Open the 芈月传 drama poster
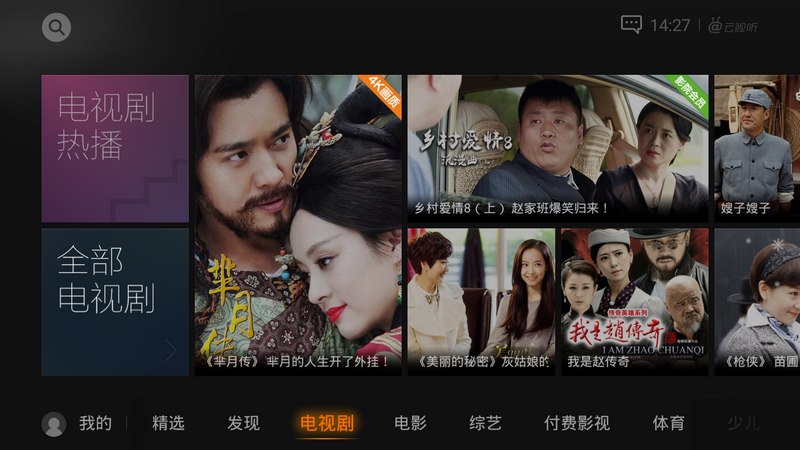The height and width of the screenshot is (450, 800). click(298, 225)
